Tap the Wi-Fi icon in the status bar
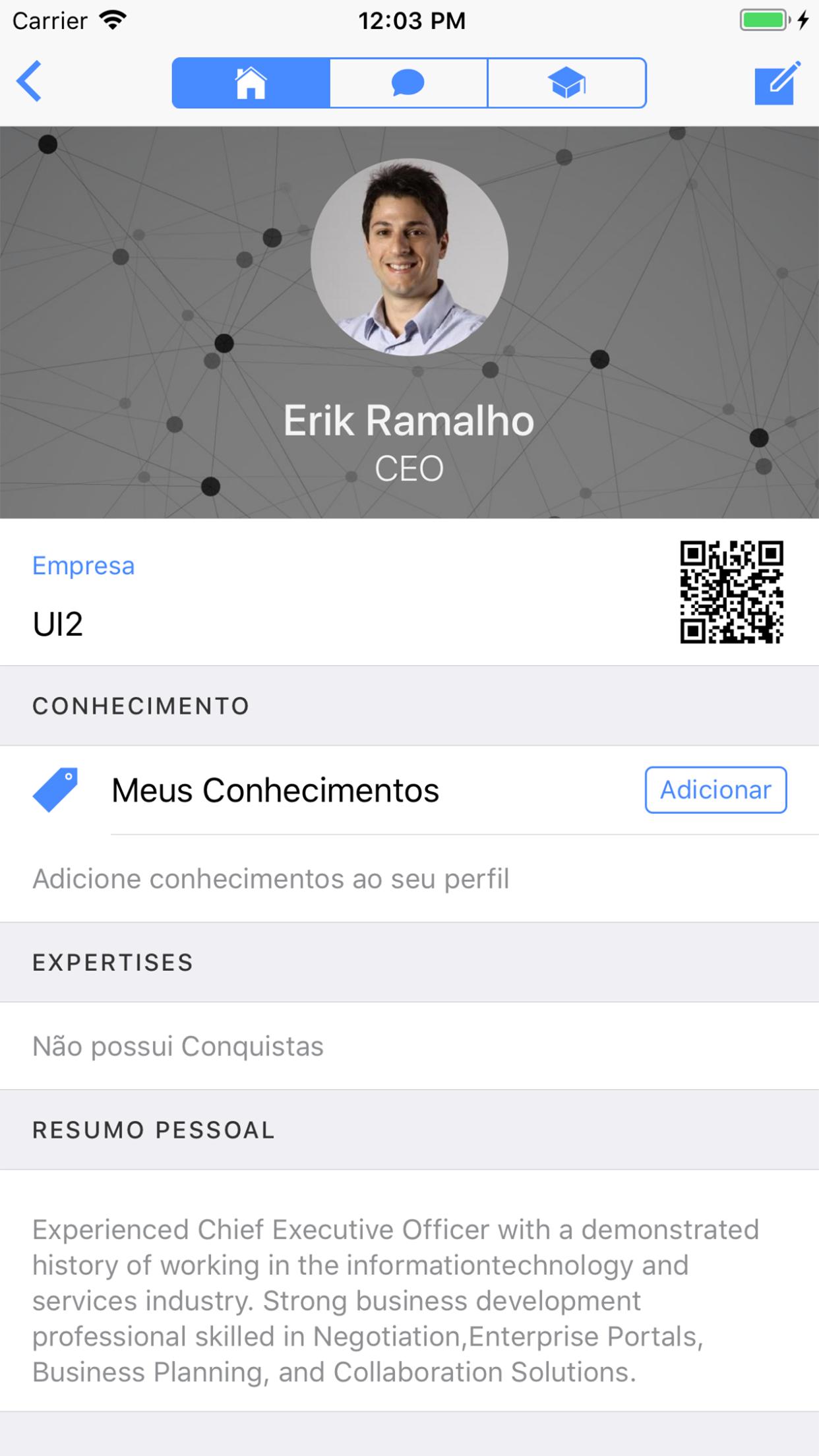819x1456 pixels. click(112, 20)
